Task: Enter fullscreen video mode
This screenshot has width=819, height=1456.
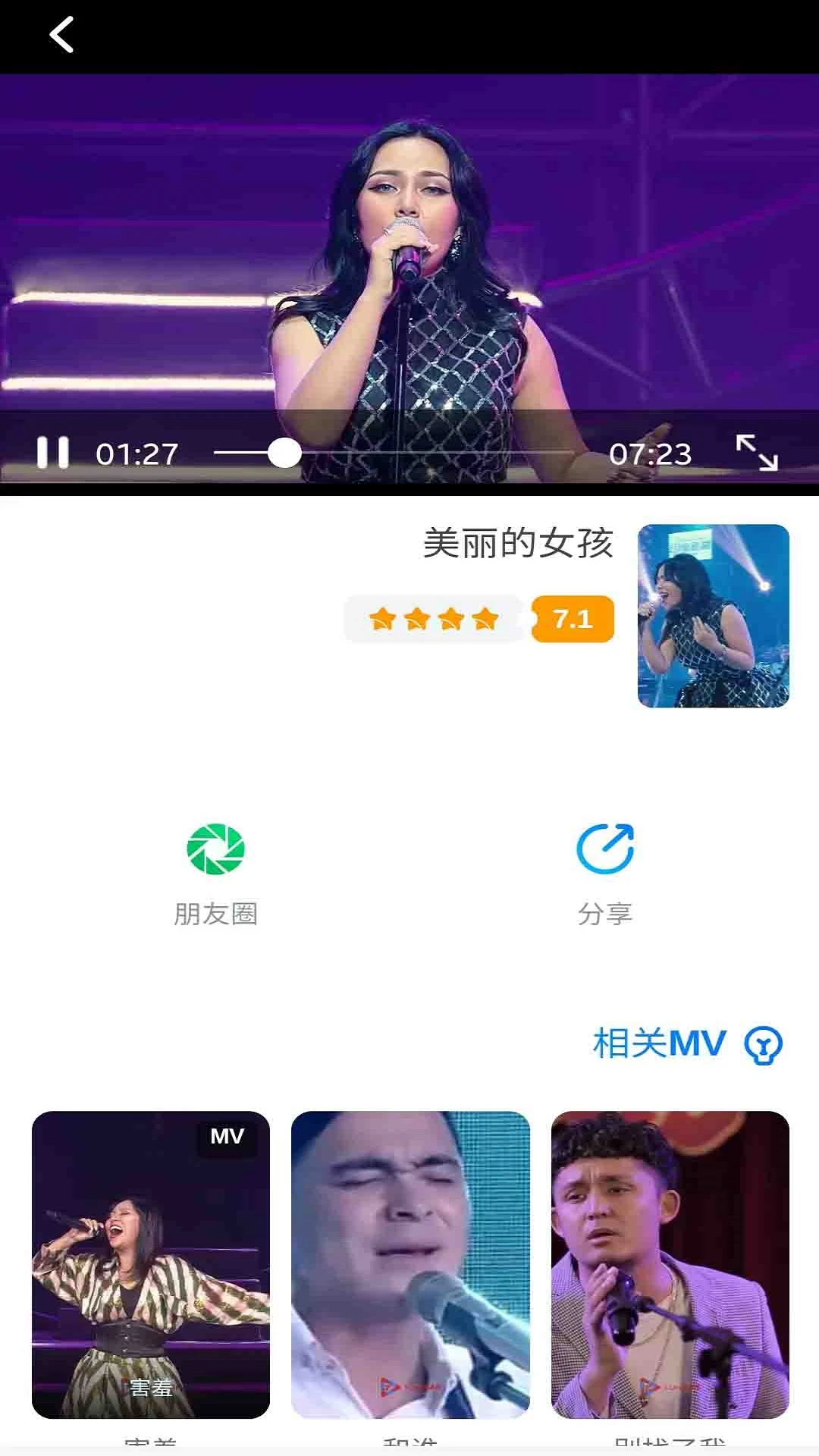Action: coord(757,453)
